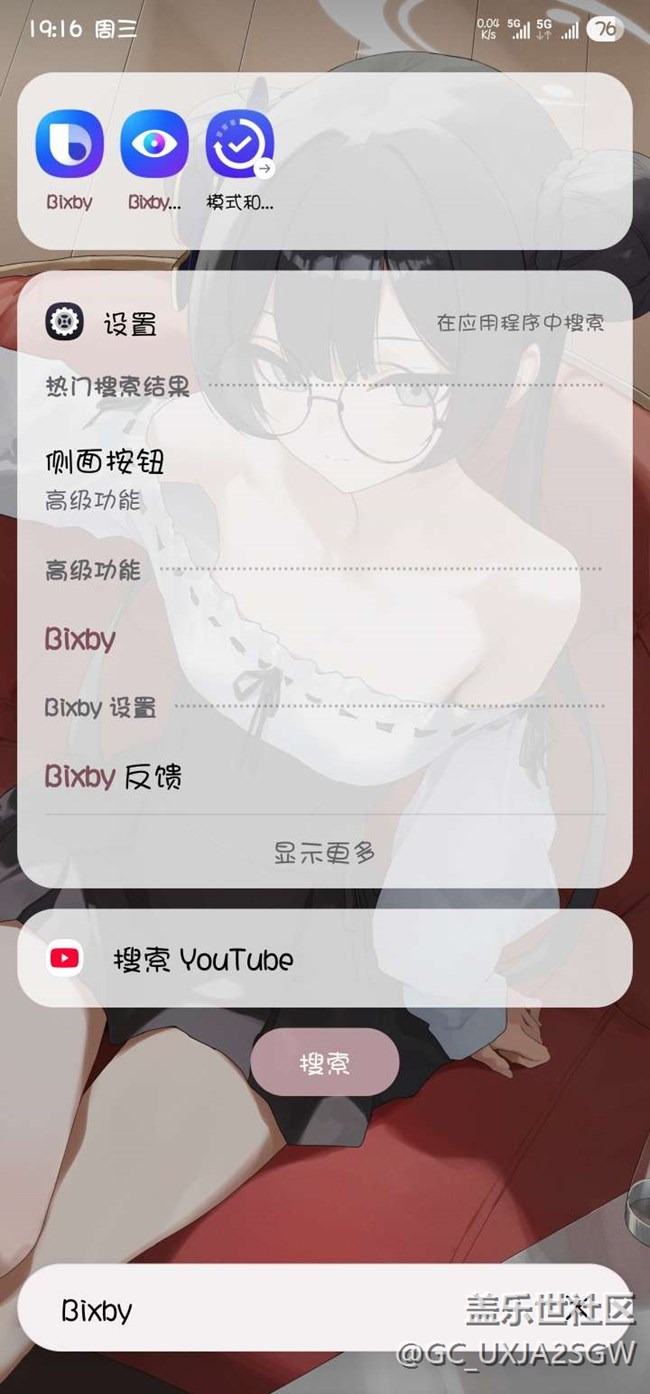This screenshot has width=650, height=1394.
Task: Open the 侧面按钮 settings result
Action: pyautogui.click(x=324, y=477)
